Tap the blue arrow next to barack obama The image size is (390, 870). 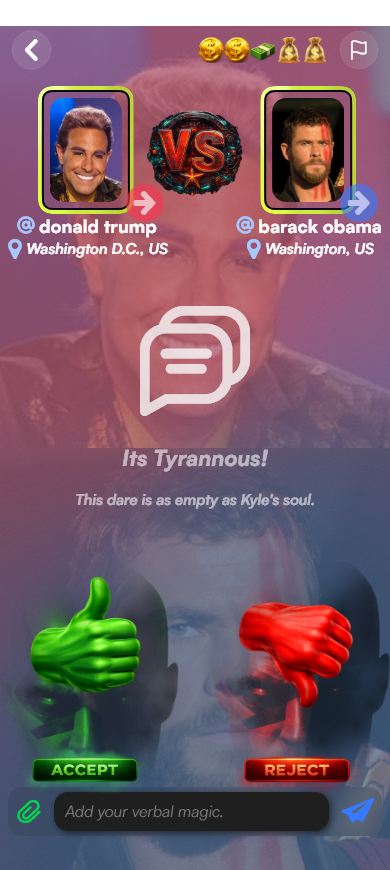pyautogui.click(x=359, y=203)
